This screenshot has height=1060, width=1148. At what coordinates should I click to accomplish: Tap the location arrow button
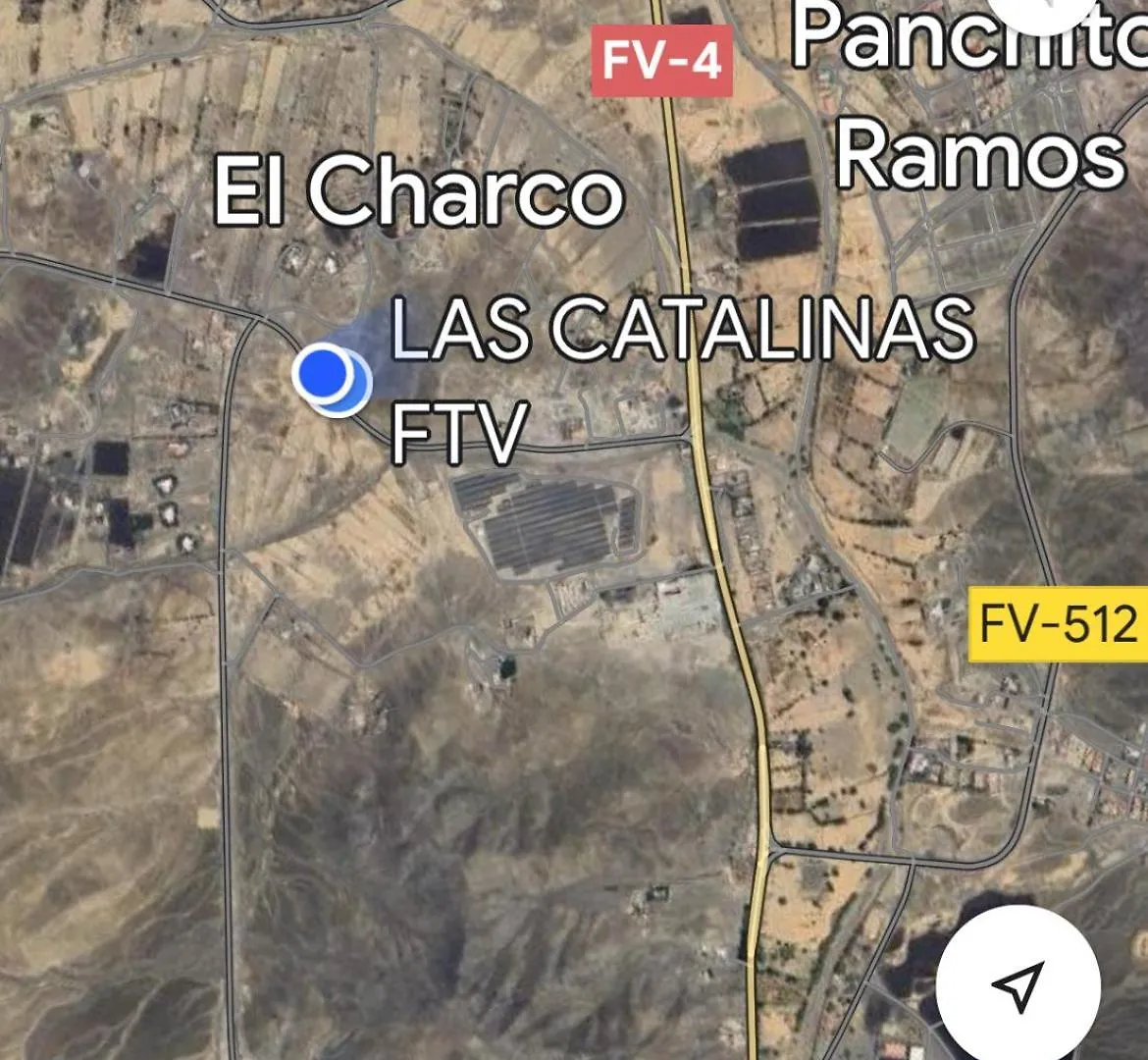click(1018, 984)
